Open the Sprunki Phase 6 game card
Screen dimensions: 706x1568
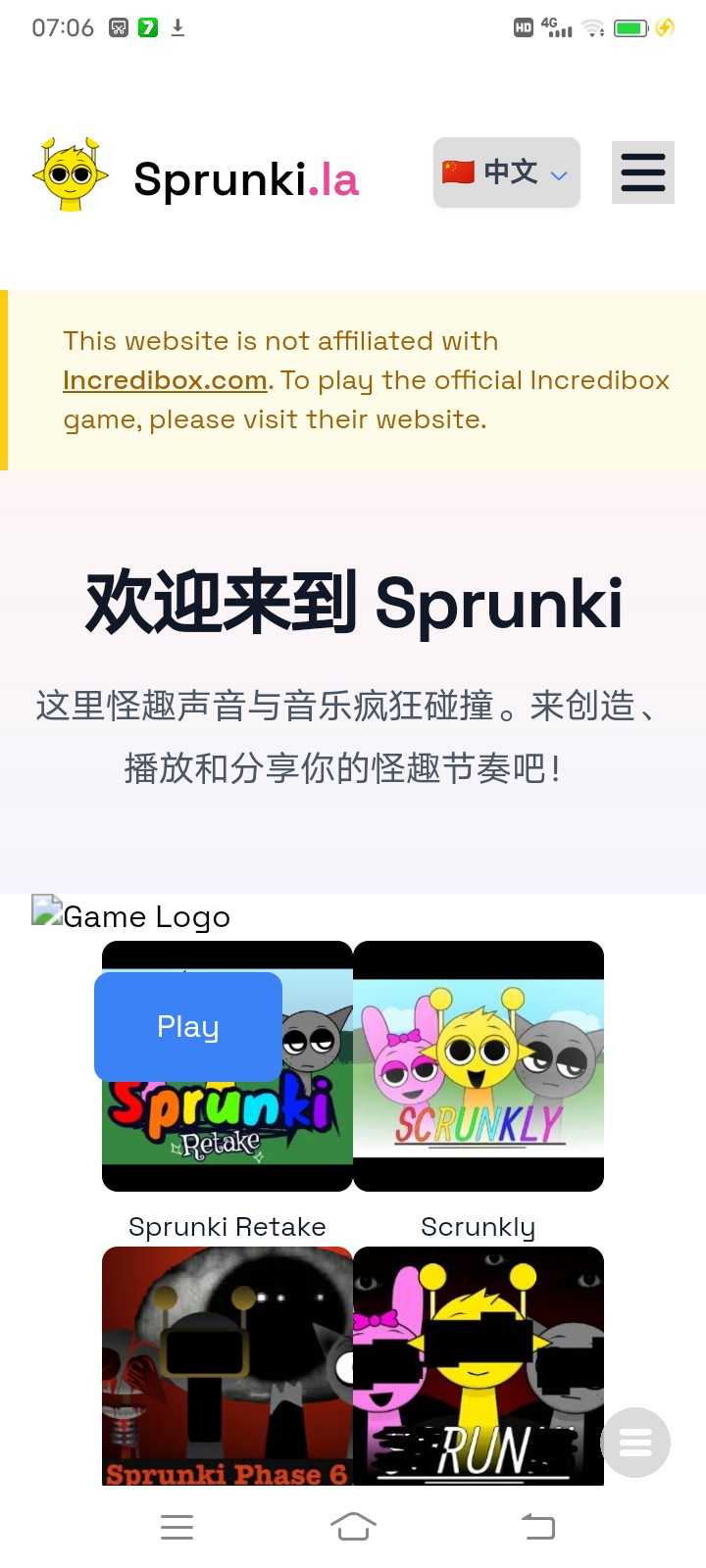pos(227,1366)
